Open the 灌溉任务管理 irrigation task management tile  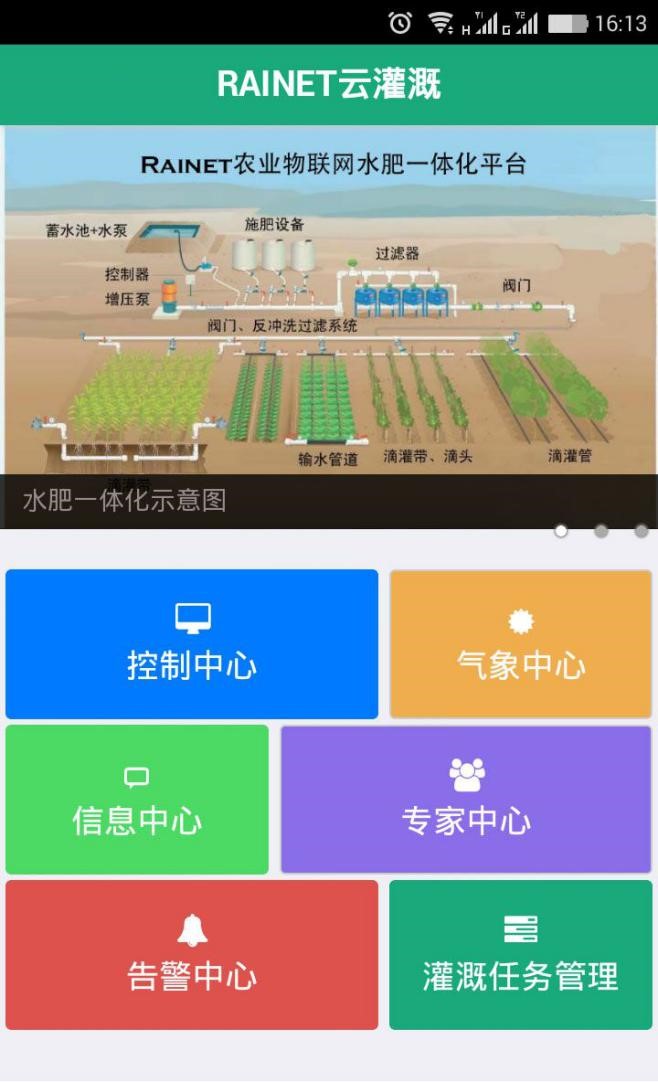[x=520, y=954]
